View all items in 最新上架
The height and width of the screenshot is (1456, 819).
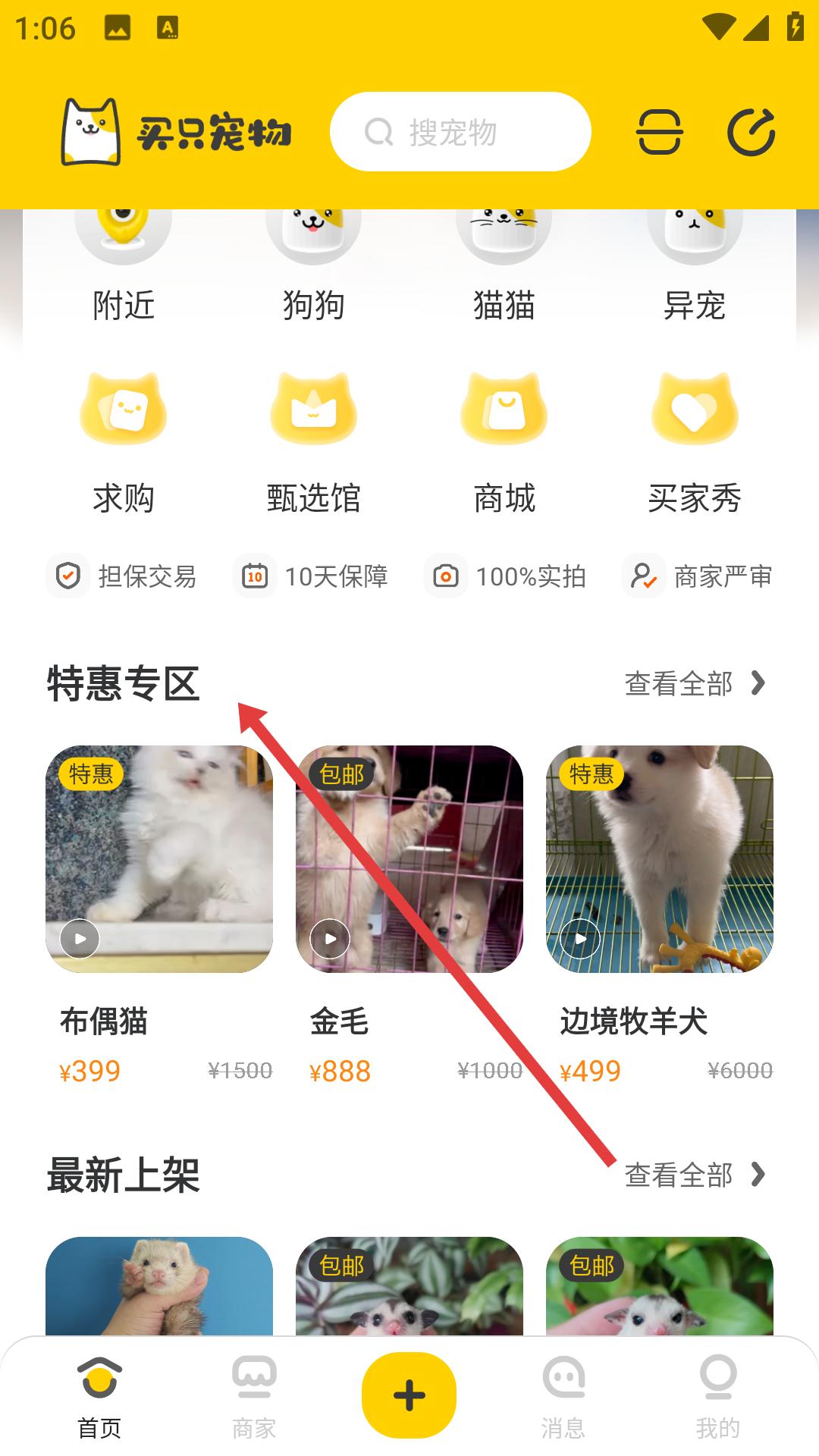pos(695,1175)
